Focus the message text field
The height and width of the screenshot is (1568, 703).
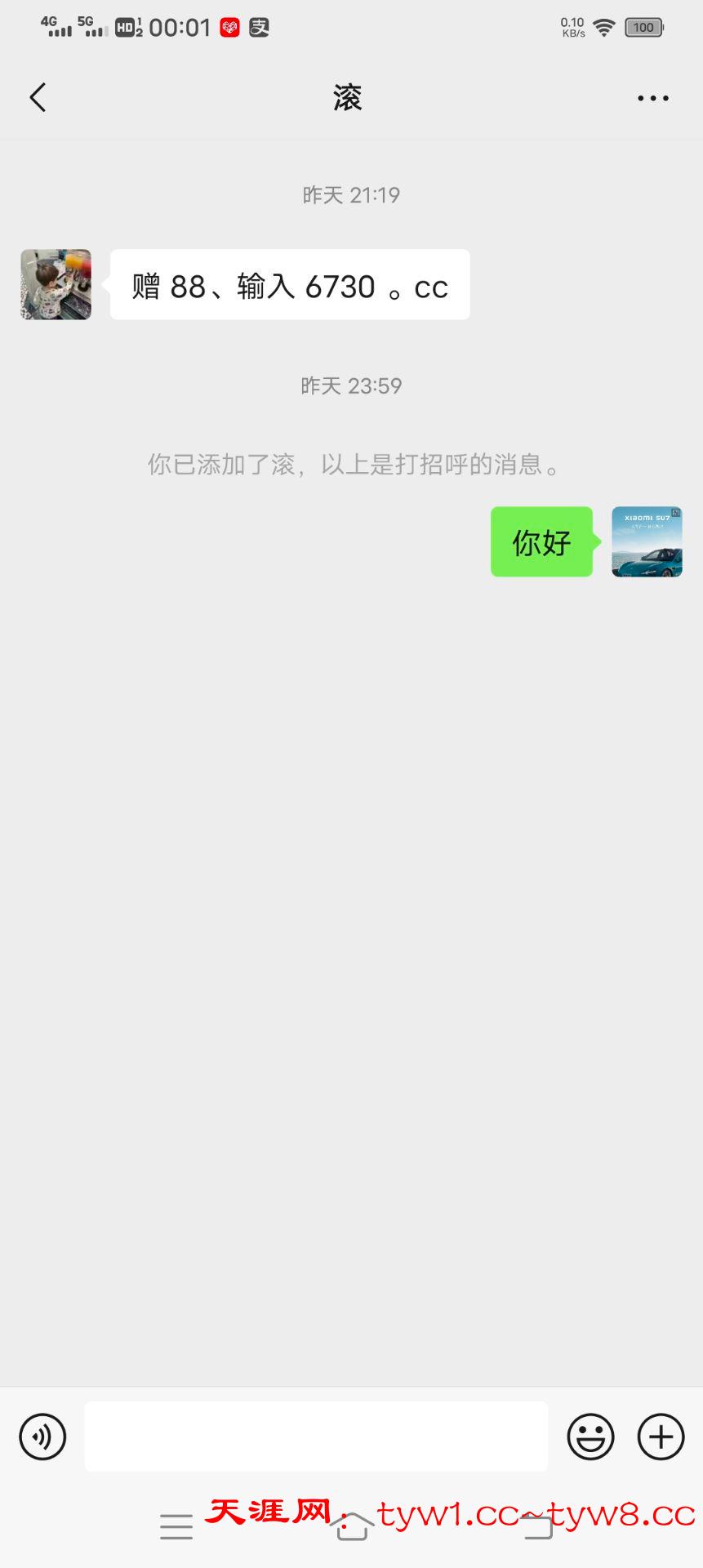(x=316, y=1437)
